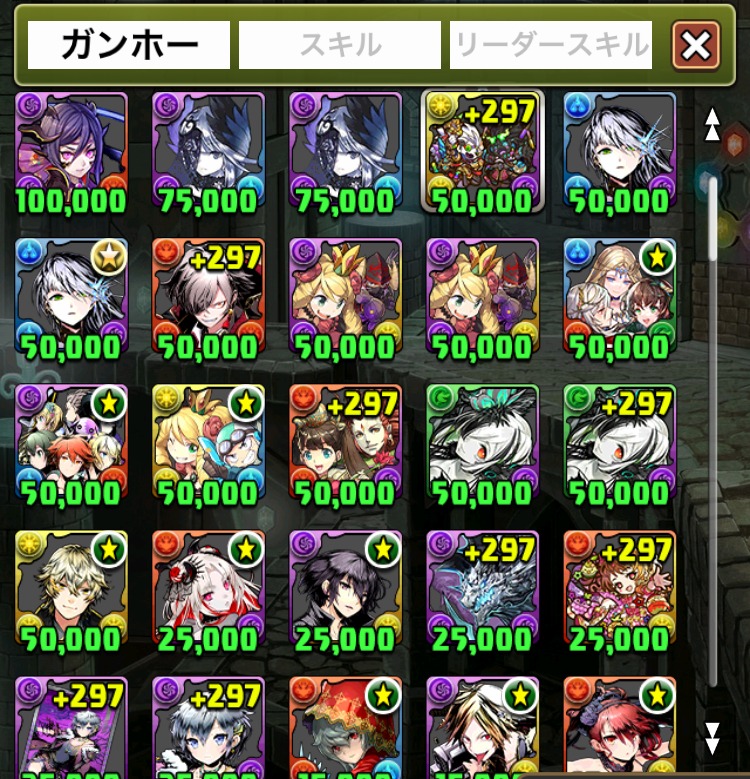Select the blue-framed 50,000 card with gold star badge
This screenshot has height=779, width=750.
(x=72, y=298)
